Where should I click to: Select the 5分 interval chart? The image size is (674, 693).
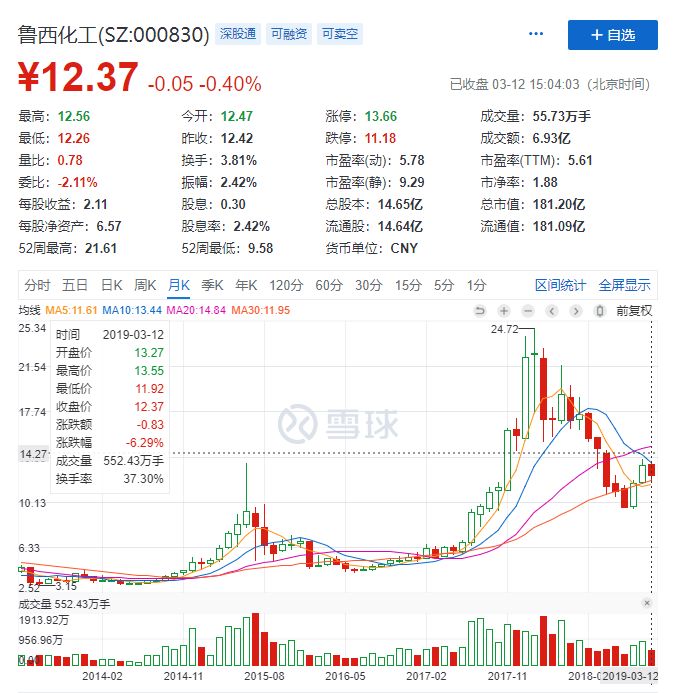click(443, 285)
